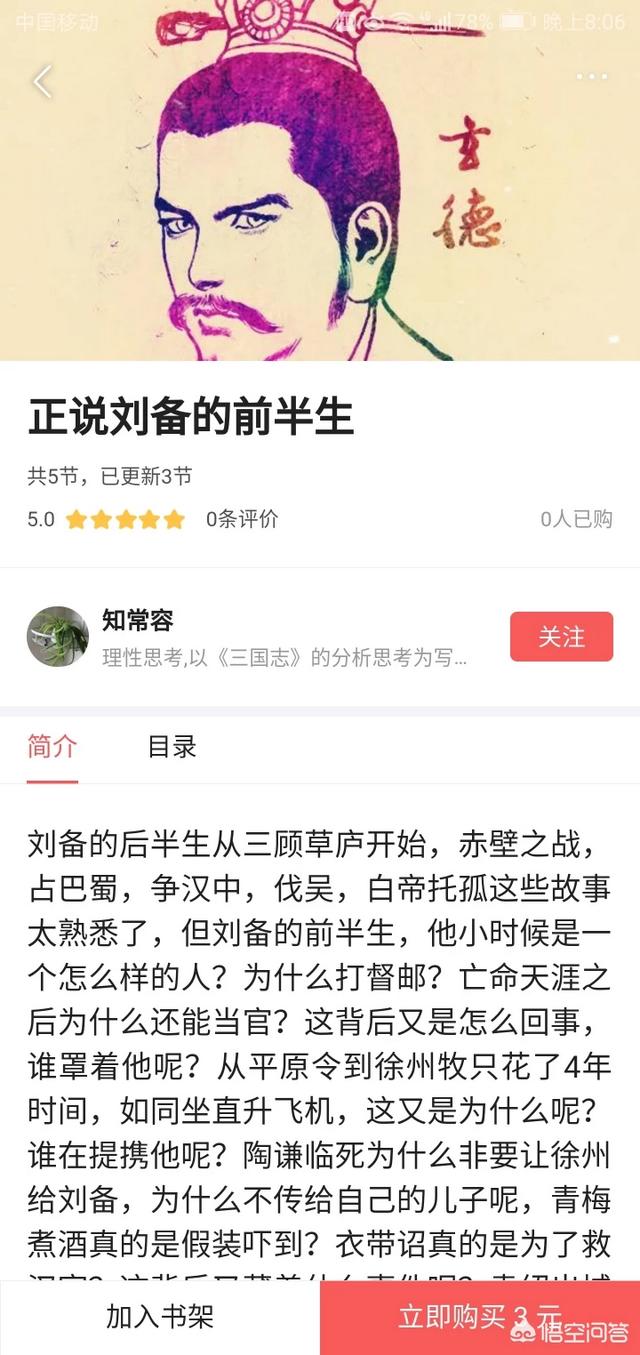This screenshot has height=1355, width=640.
Task: Open the three-dot overflow menu
Action: [592, 77]
